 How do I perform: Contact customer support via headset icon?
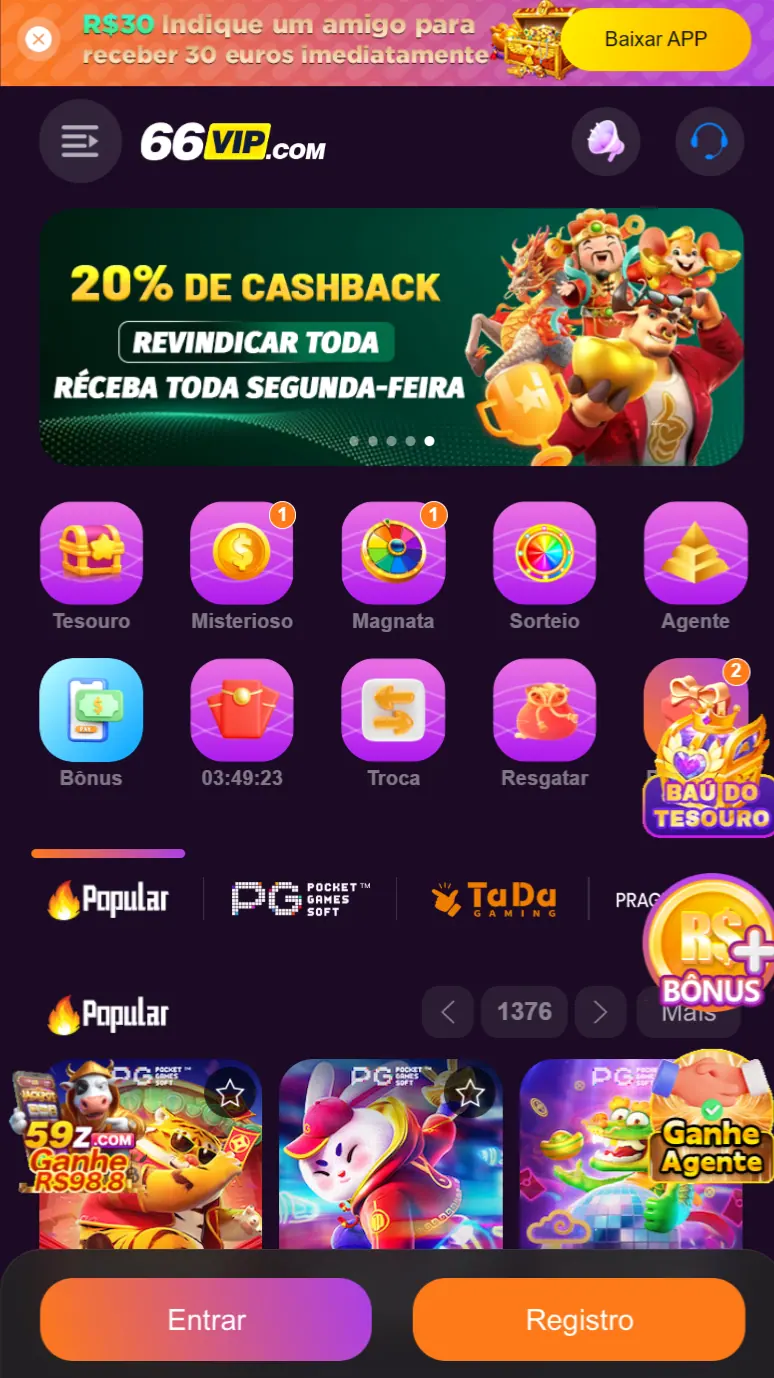coord(709,141)
